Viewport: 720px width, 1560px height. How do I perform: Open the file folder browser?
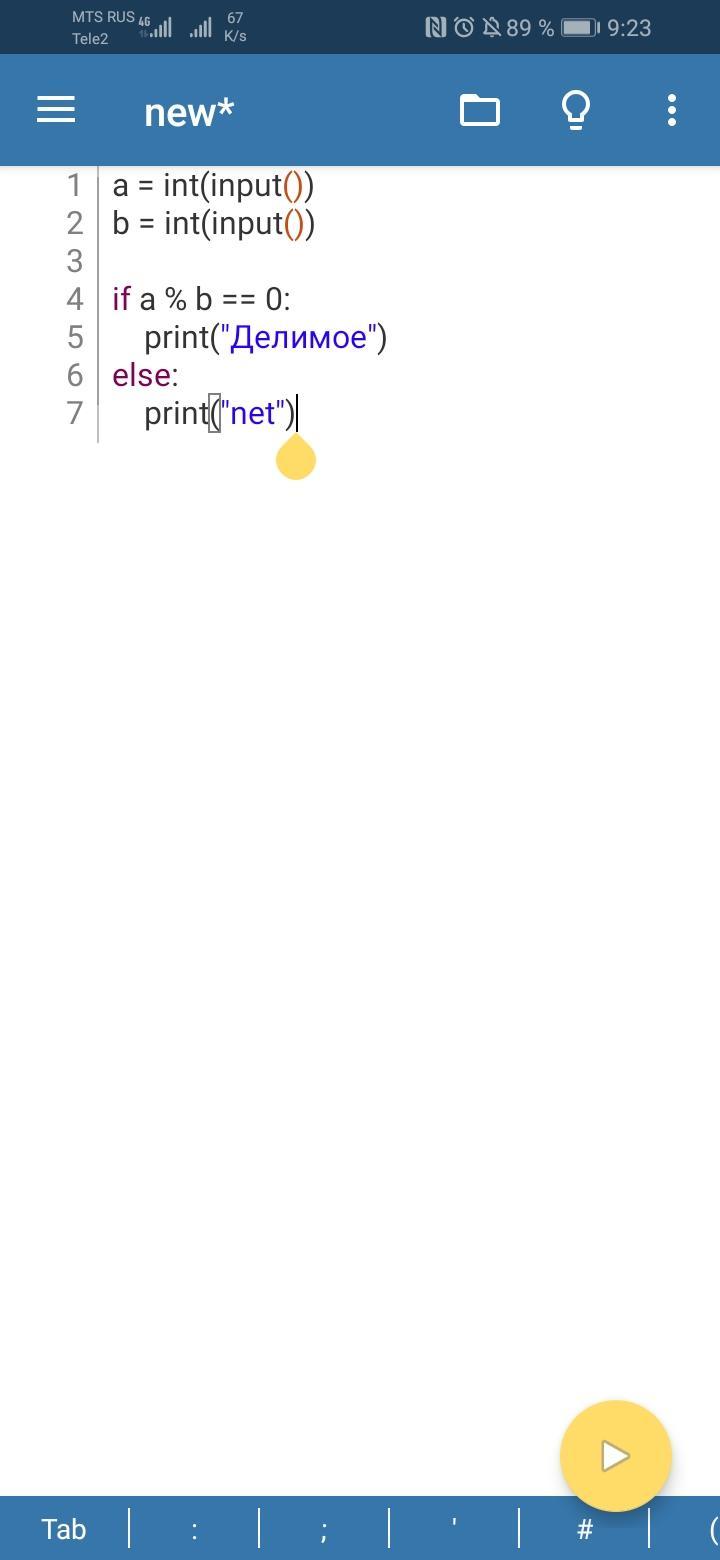pyautogui.click(x=480, y=110)
